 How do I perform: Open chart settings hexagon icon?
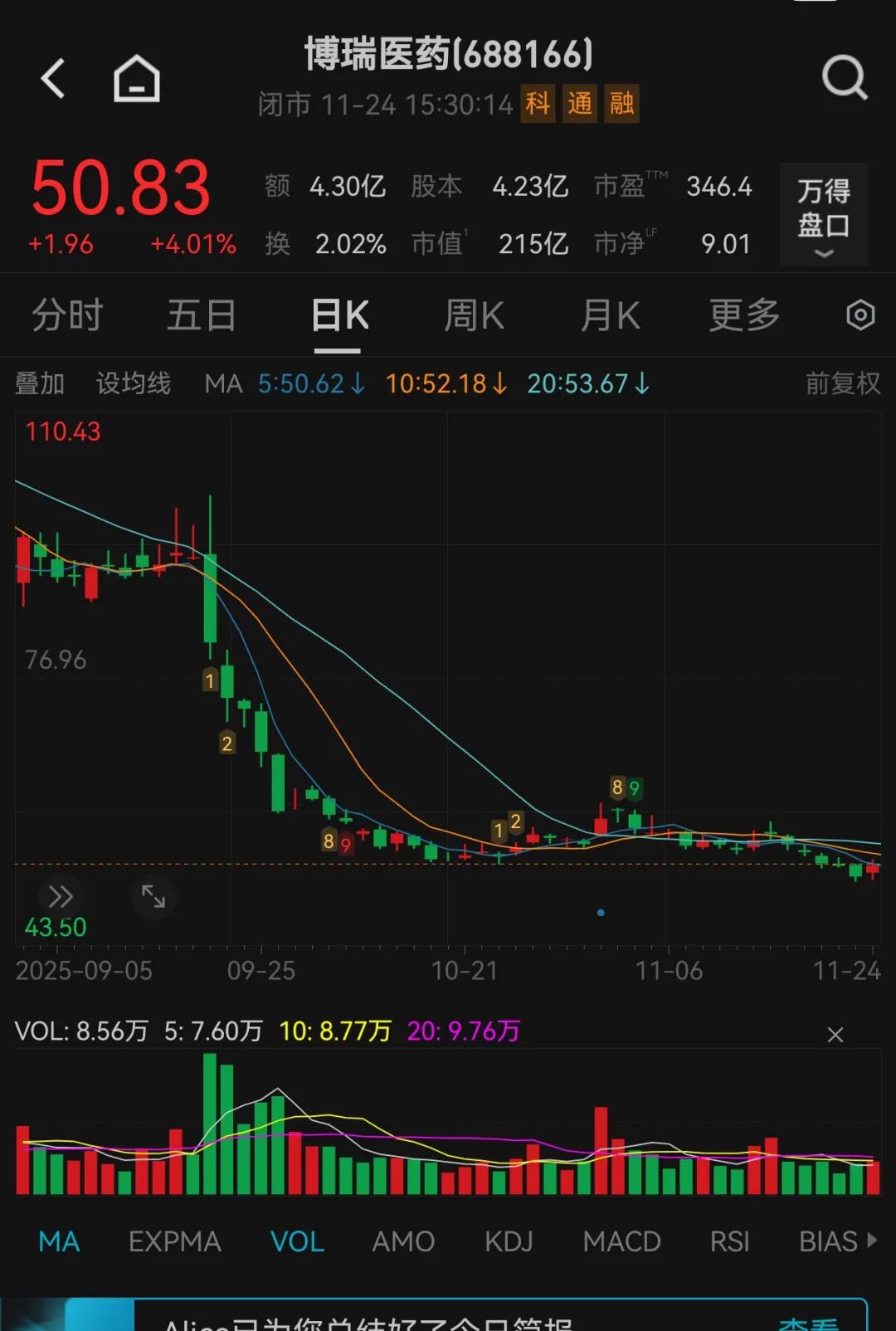[x=860, y=315]
